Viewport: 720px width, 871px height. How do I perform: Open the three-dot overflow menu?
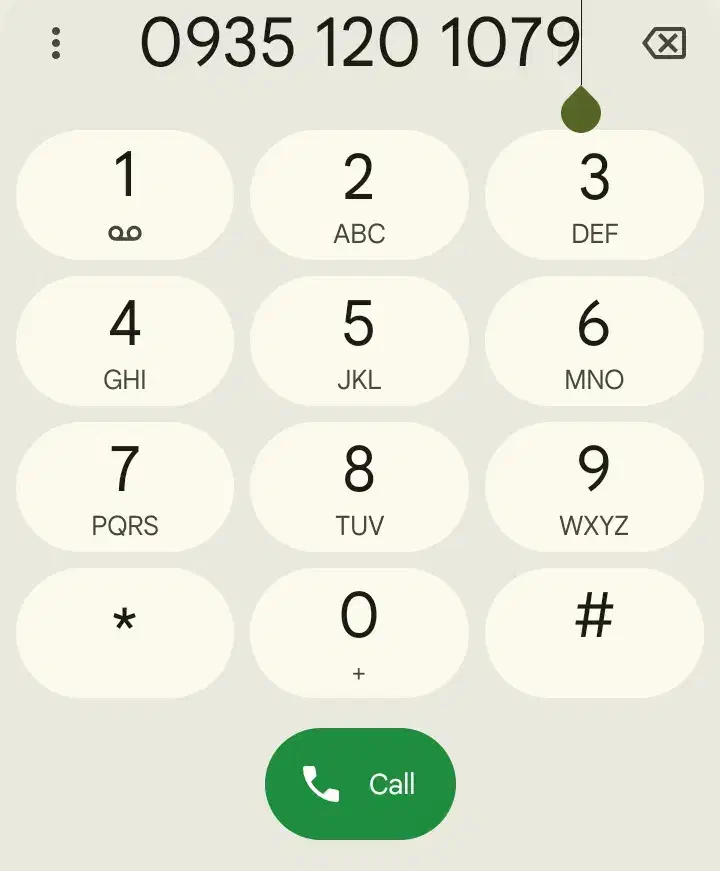pos(56,43)
